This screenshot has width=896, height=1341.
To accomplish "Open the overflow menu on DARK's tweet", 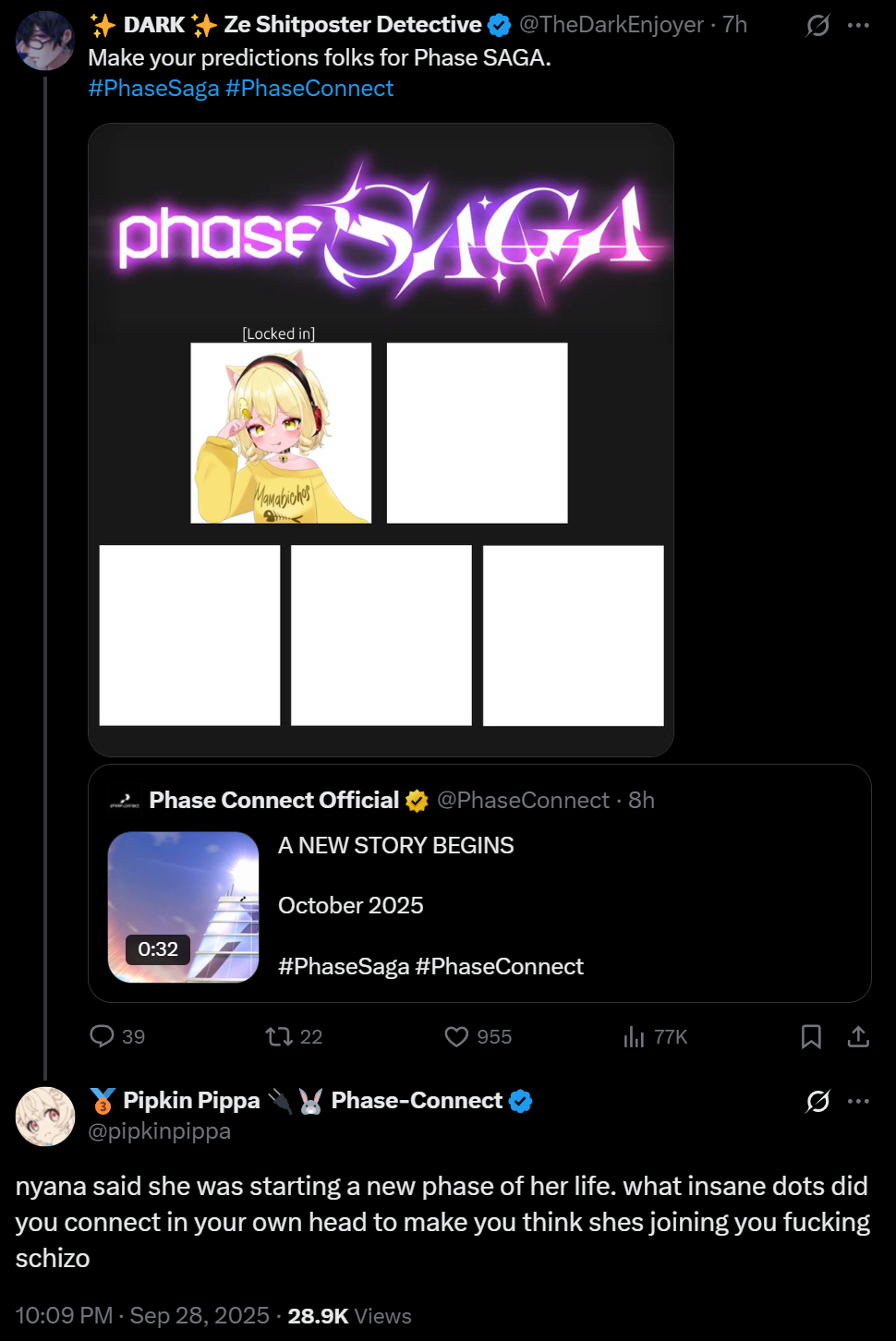I will pos(859,25).
